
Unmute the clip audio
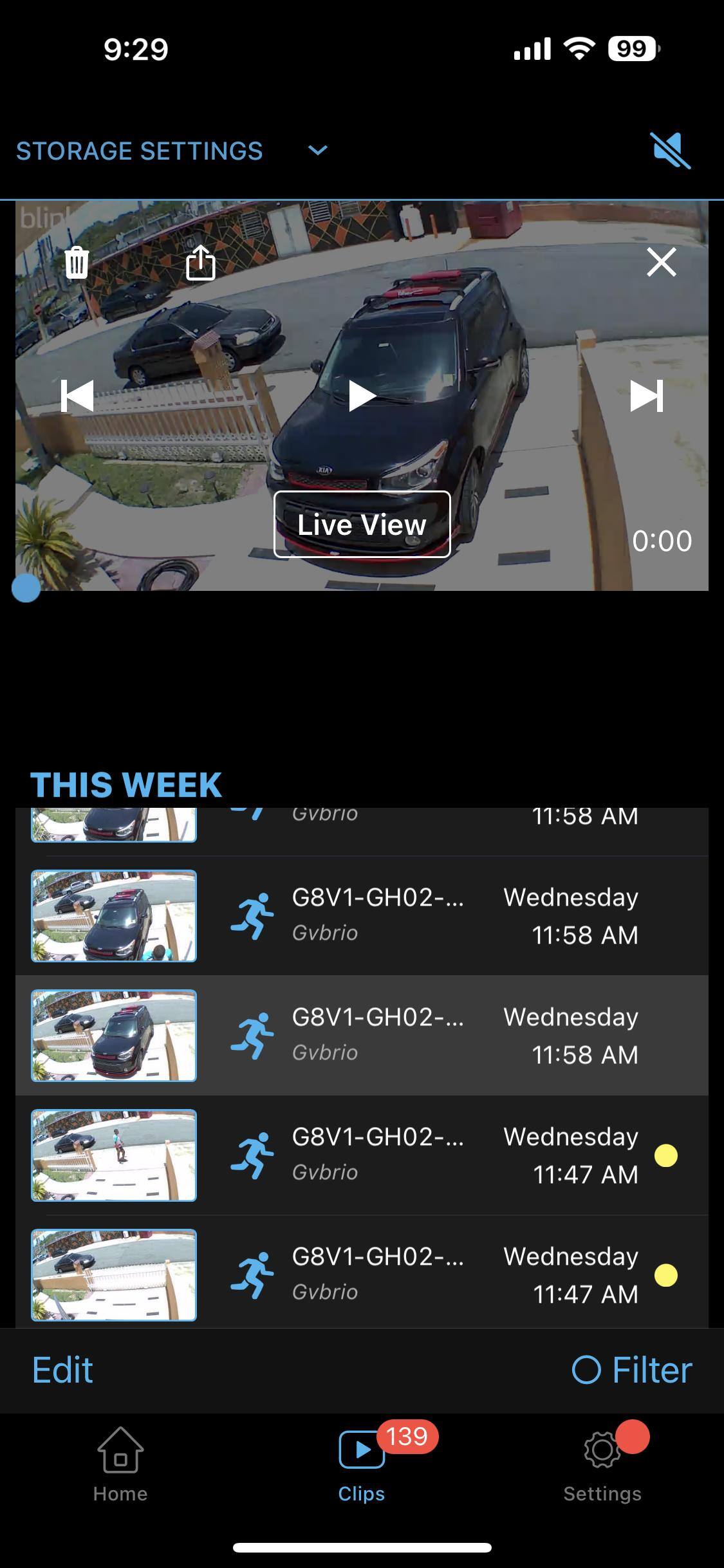click(x=670, y=151)
